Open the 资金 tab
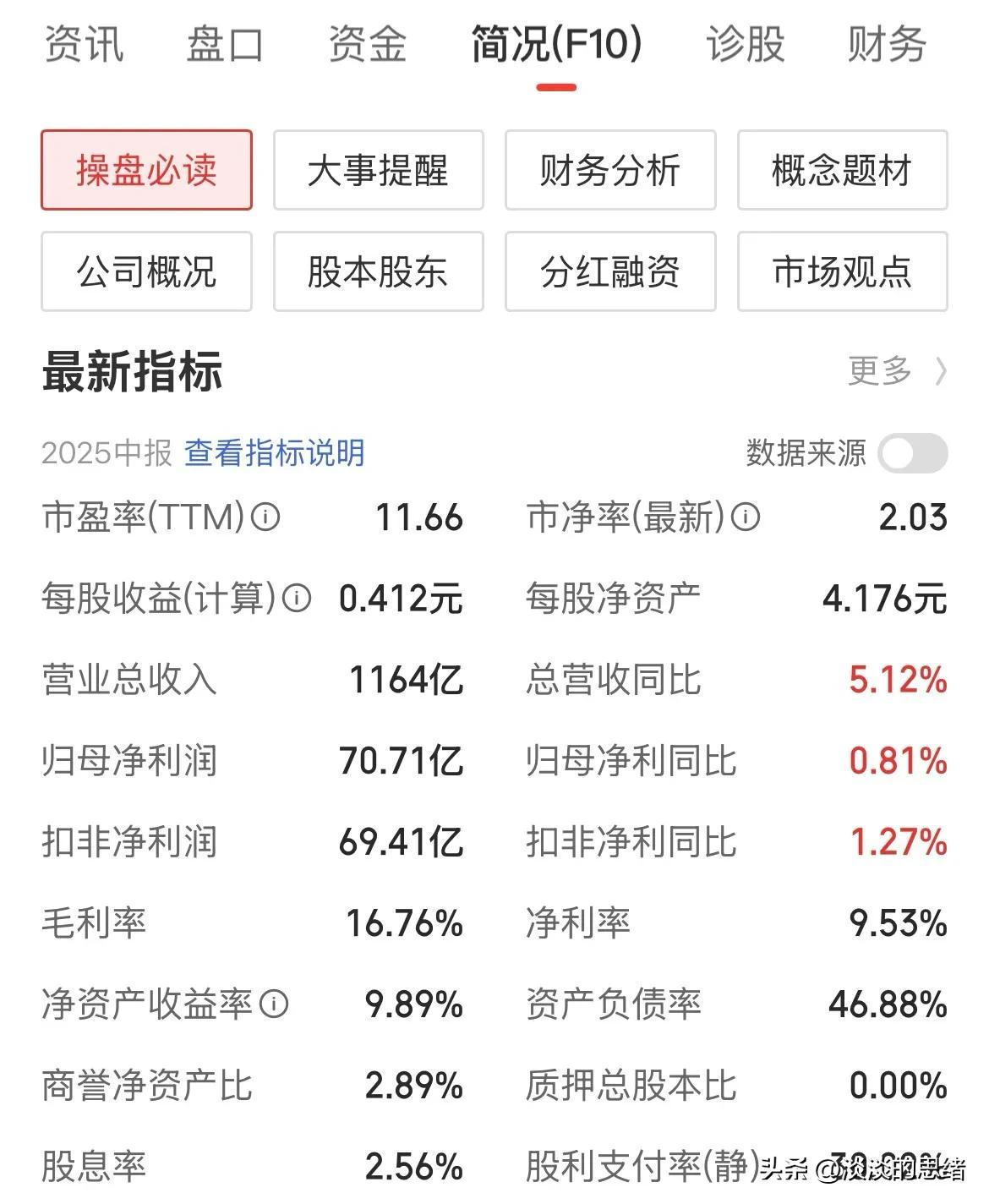This screenshot has width=989, height=1204. [x=367, y=44]
